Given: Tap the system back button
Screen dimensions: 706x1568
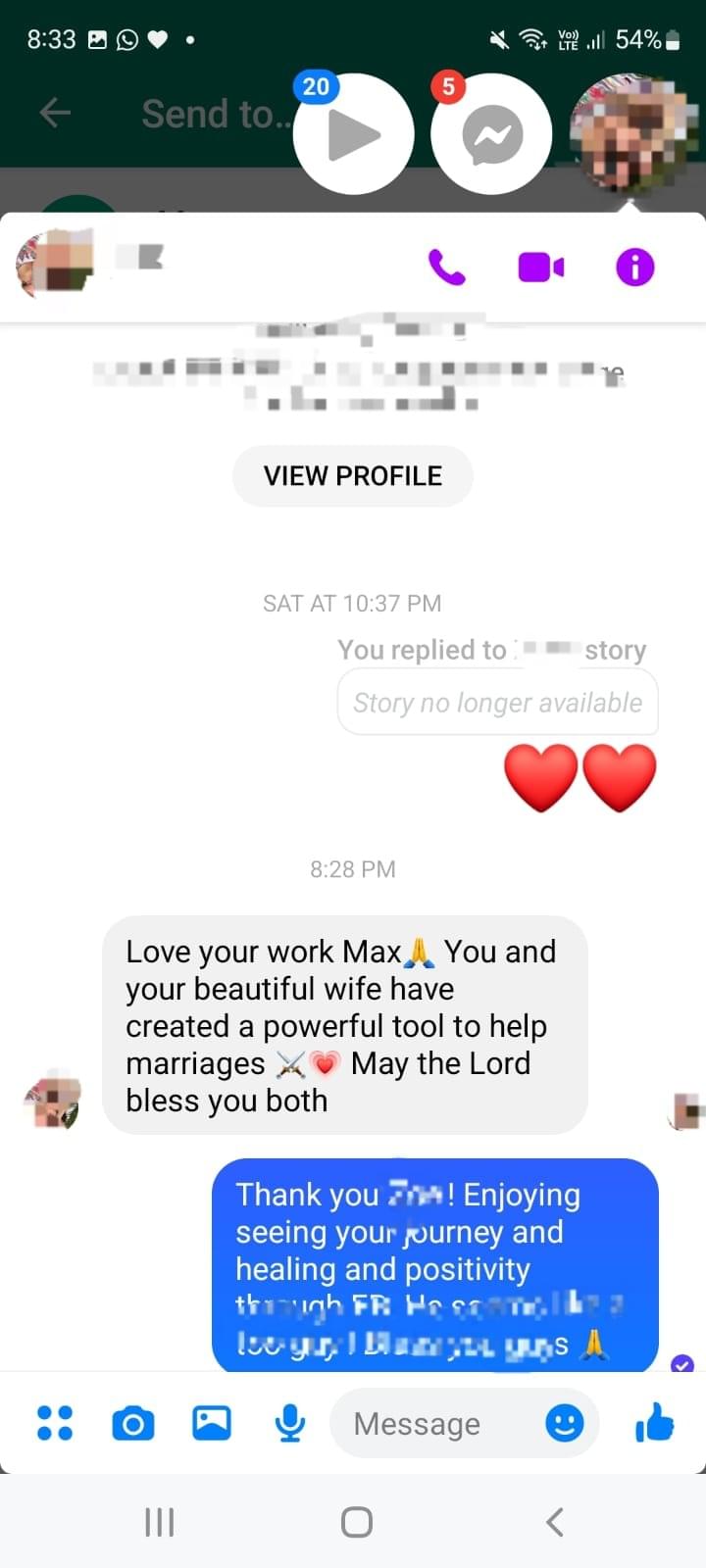Looking at the screenshot, I should coord(554,1522).
